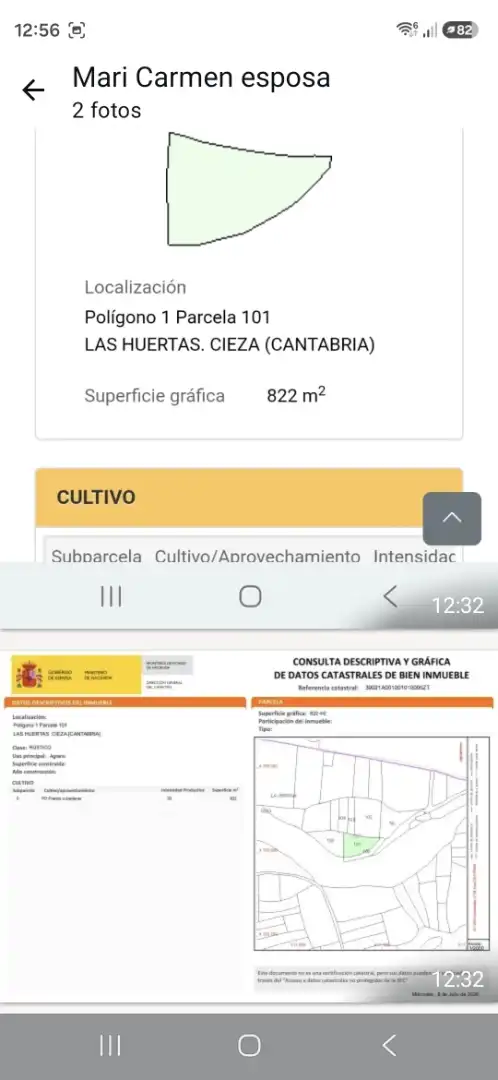Open recent apps from the navigation bar

click(x=110, y=1045)
